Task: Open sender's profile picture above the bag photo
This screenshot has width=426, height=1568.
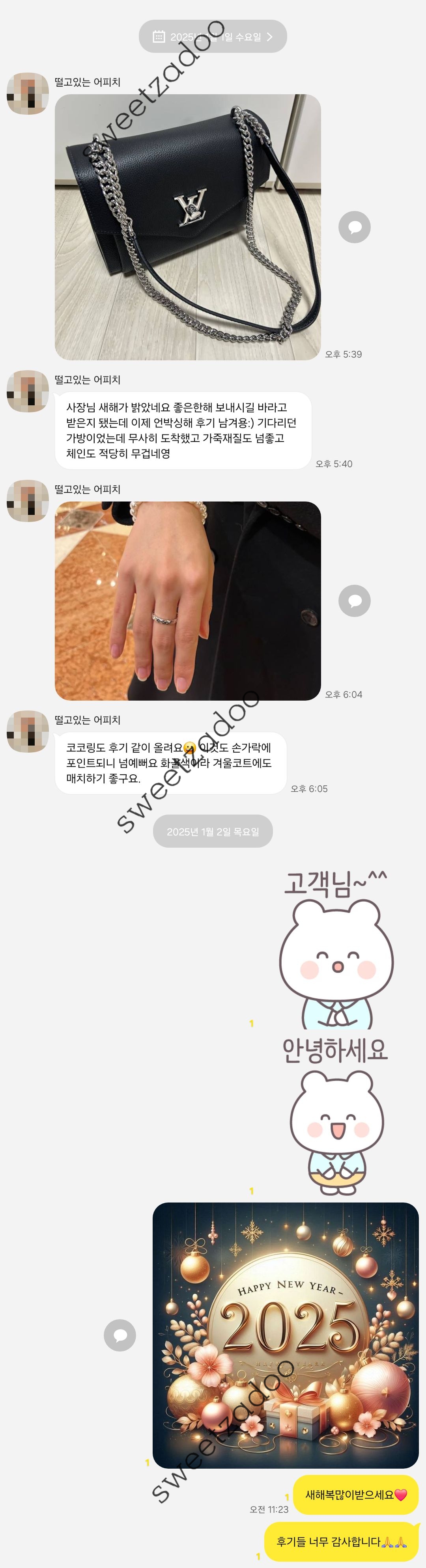Action: [27, 94]
